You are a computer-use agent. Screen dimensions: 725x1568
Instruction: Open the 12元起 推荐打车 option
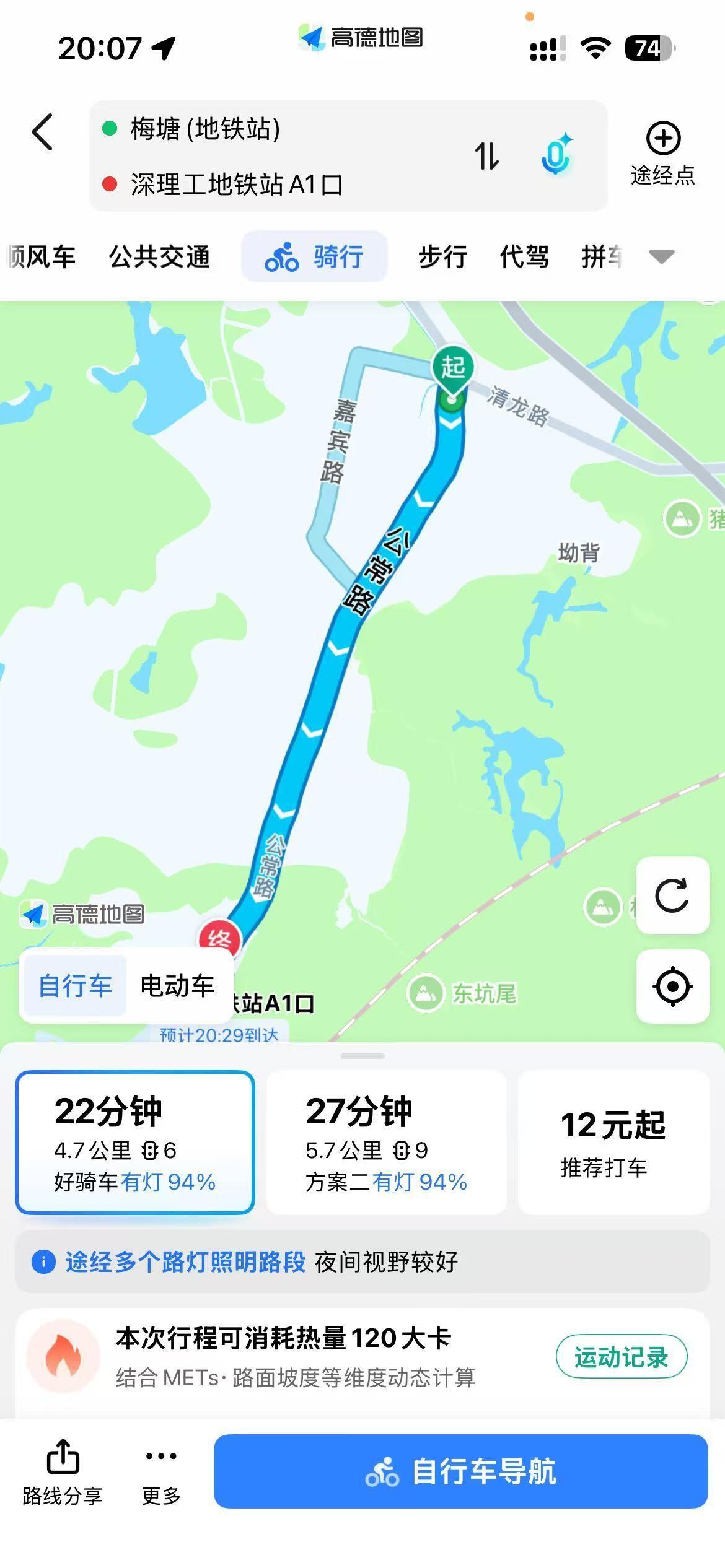pos(613,1142)
